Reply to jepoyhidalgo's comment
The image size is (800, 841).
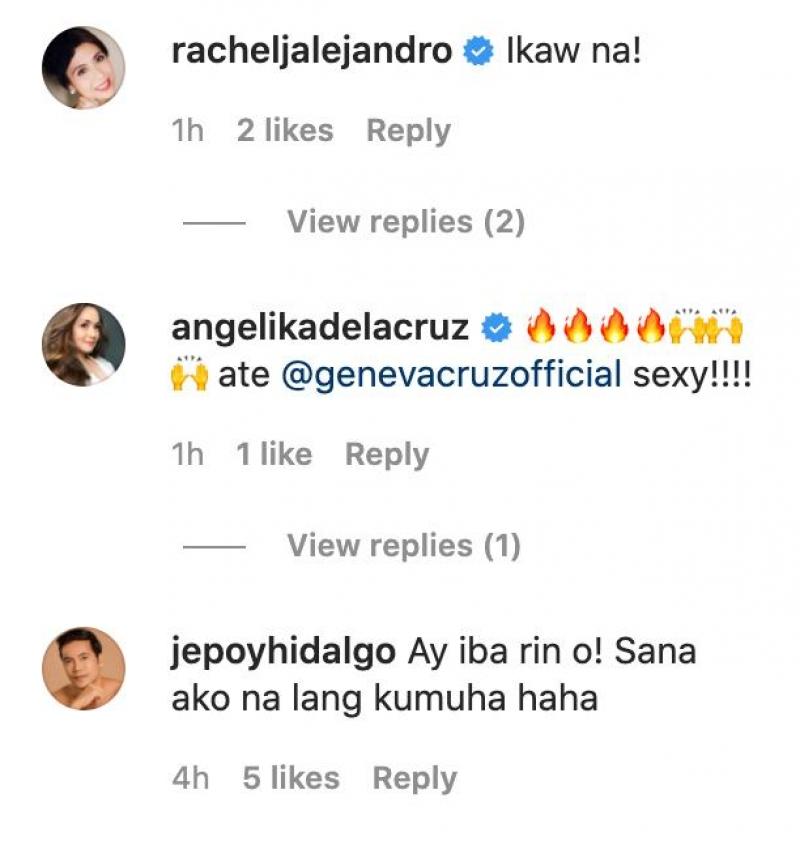414,779
